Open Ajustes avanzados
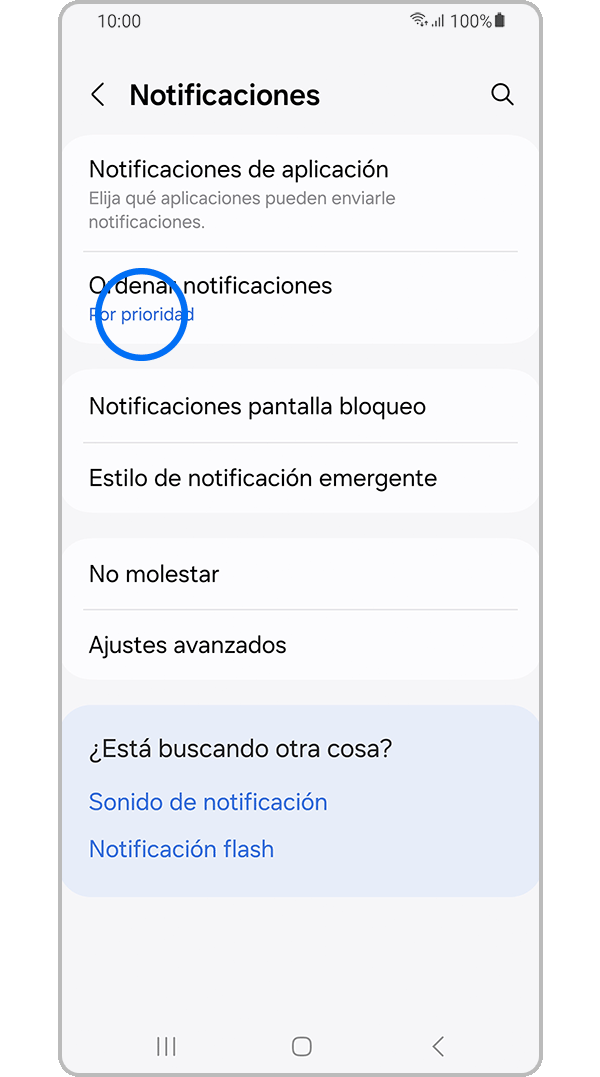The image size is (600, 1077). [300, 645]
